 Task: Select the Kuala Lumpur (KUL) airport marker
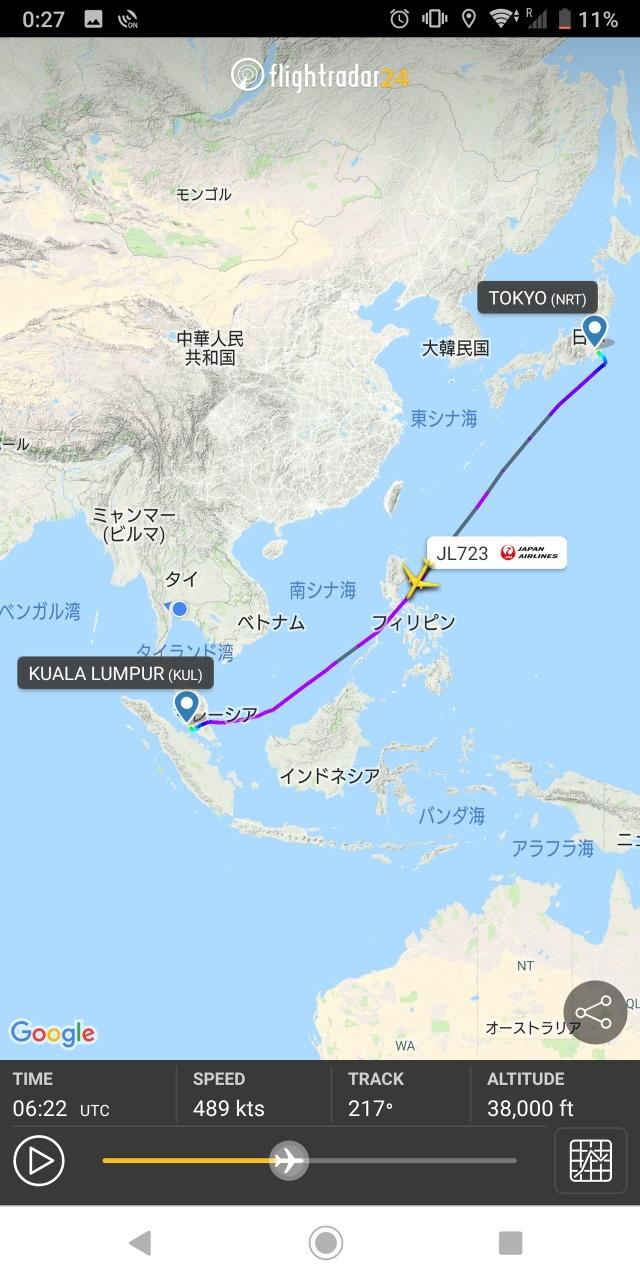pos(186,706)
